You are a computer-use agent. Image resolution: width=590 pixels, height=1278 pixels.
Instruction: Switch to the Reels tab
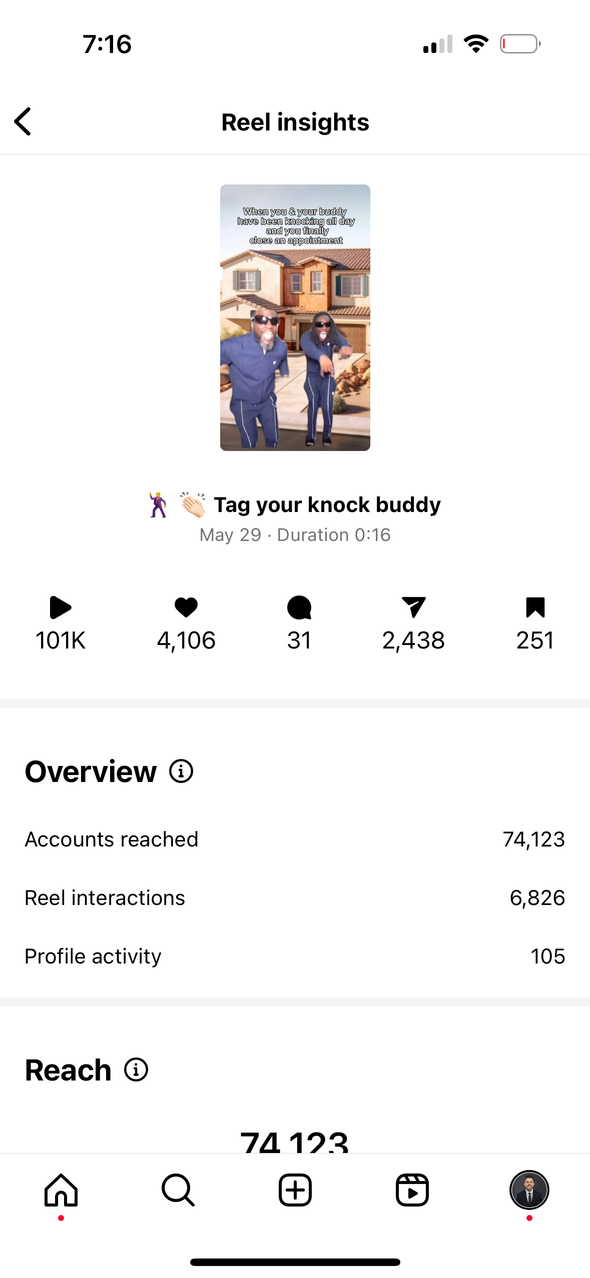(x=412, y=1190)
